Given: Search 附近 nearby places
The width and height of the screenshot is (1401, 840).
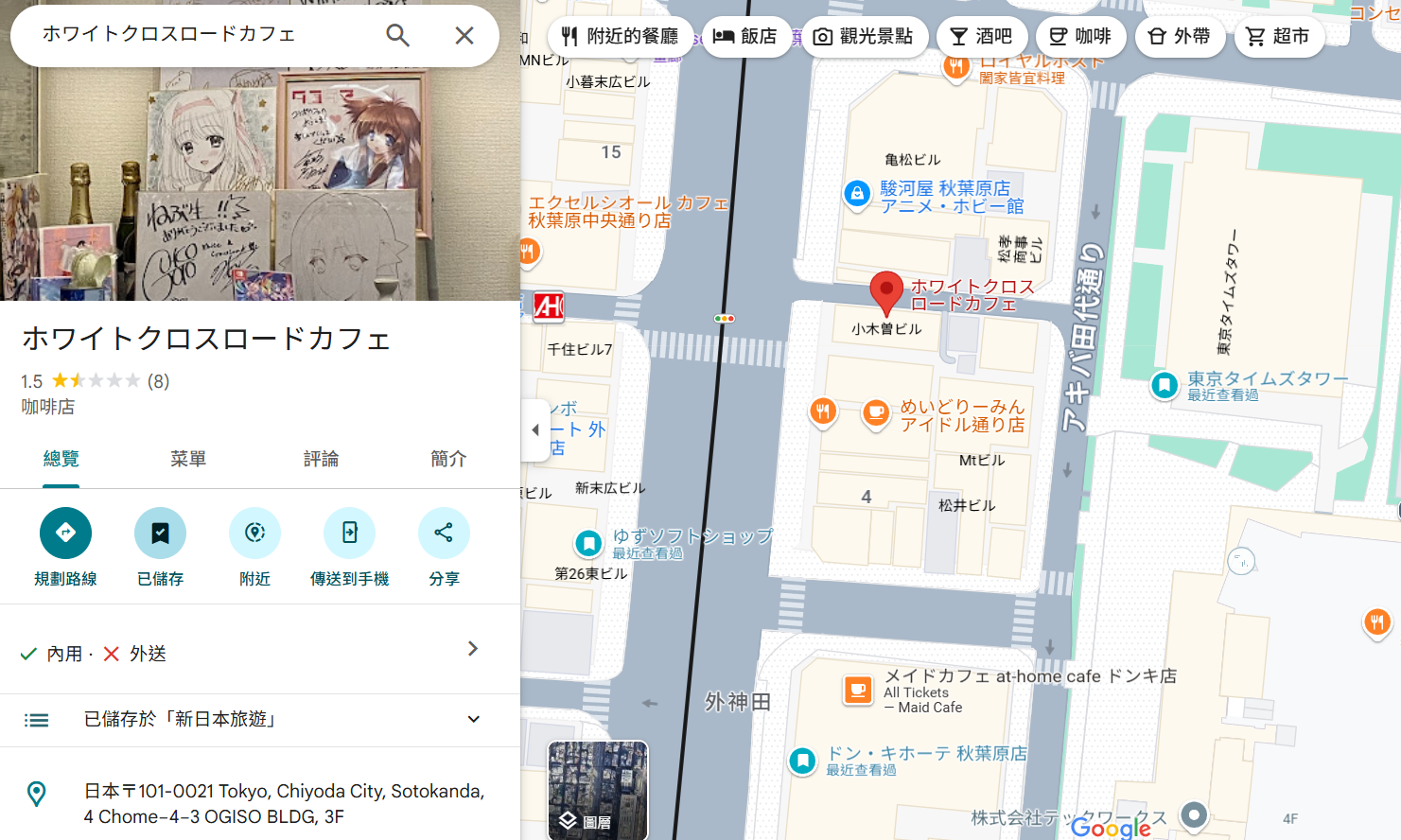Looking at the screenshot, I should pyautogui.click(x=254, y=534).
